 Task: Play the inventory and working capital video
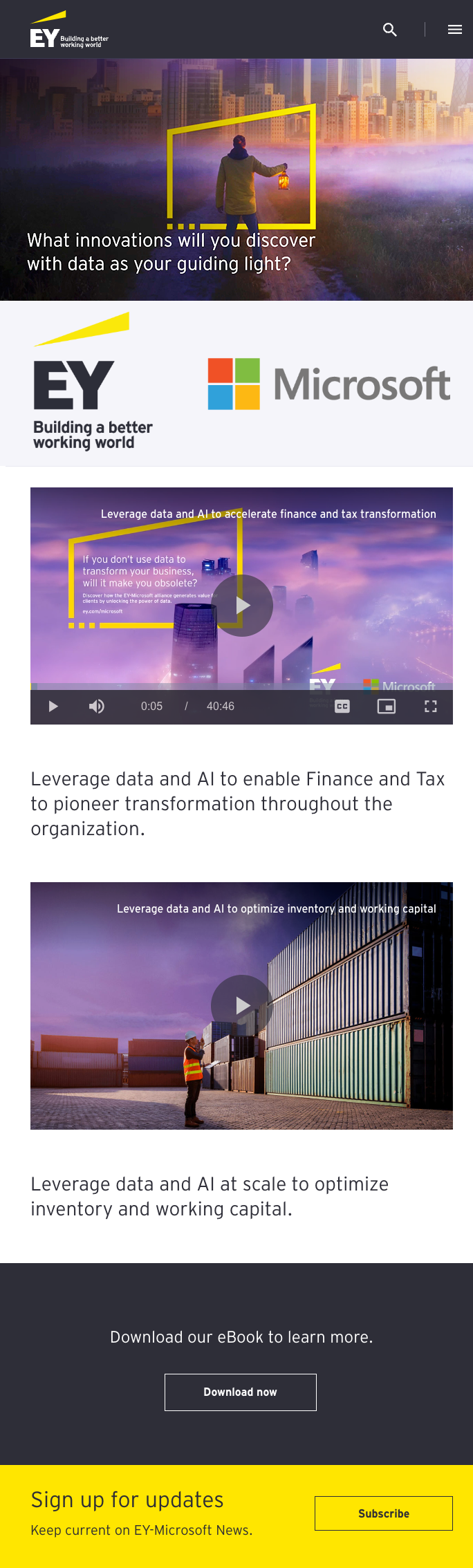(x=242, y=1005)
